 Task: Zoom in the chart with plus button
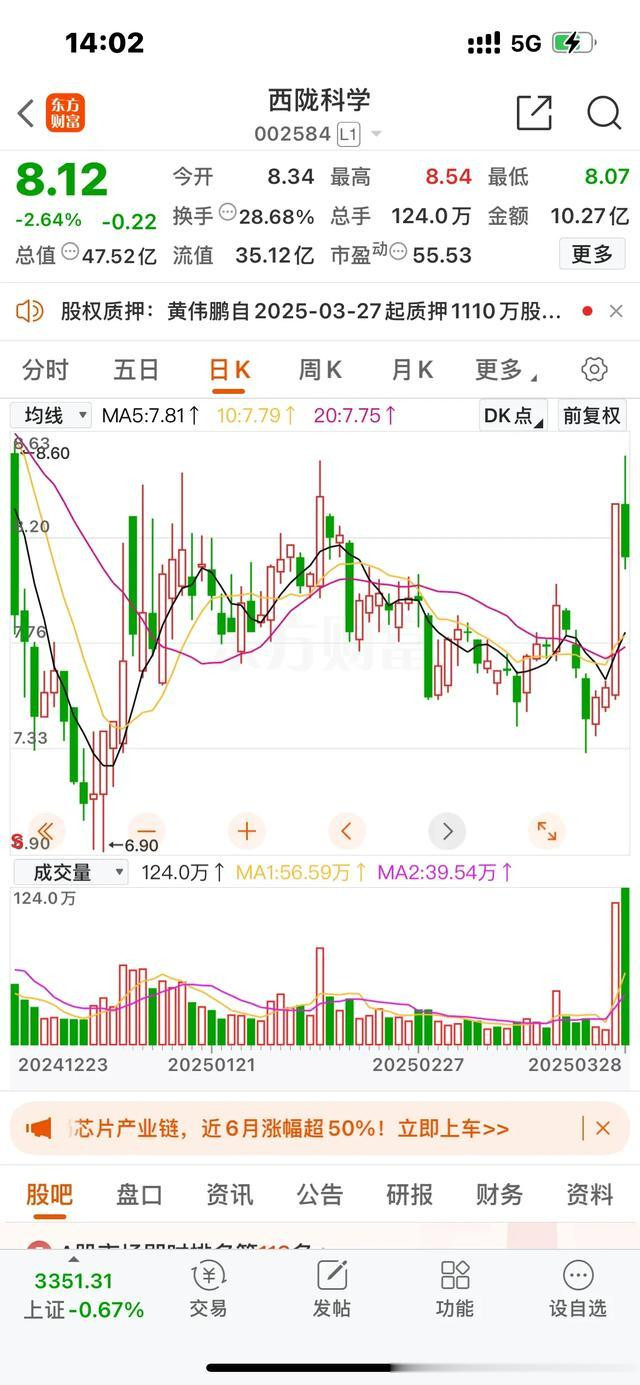point(247,831)
